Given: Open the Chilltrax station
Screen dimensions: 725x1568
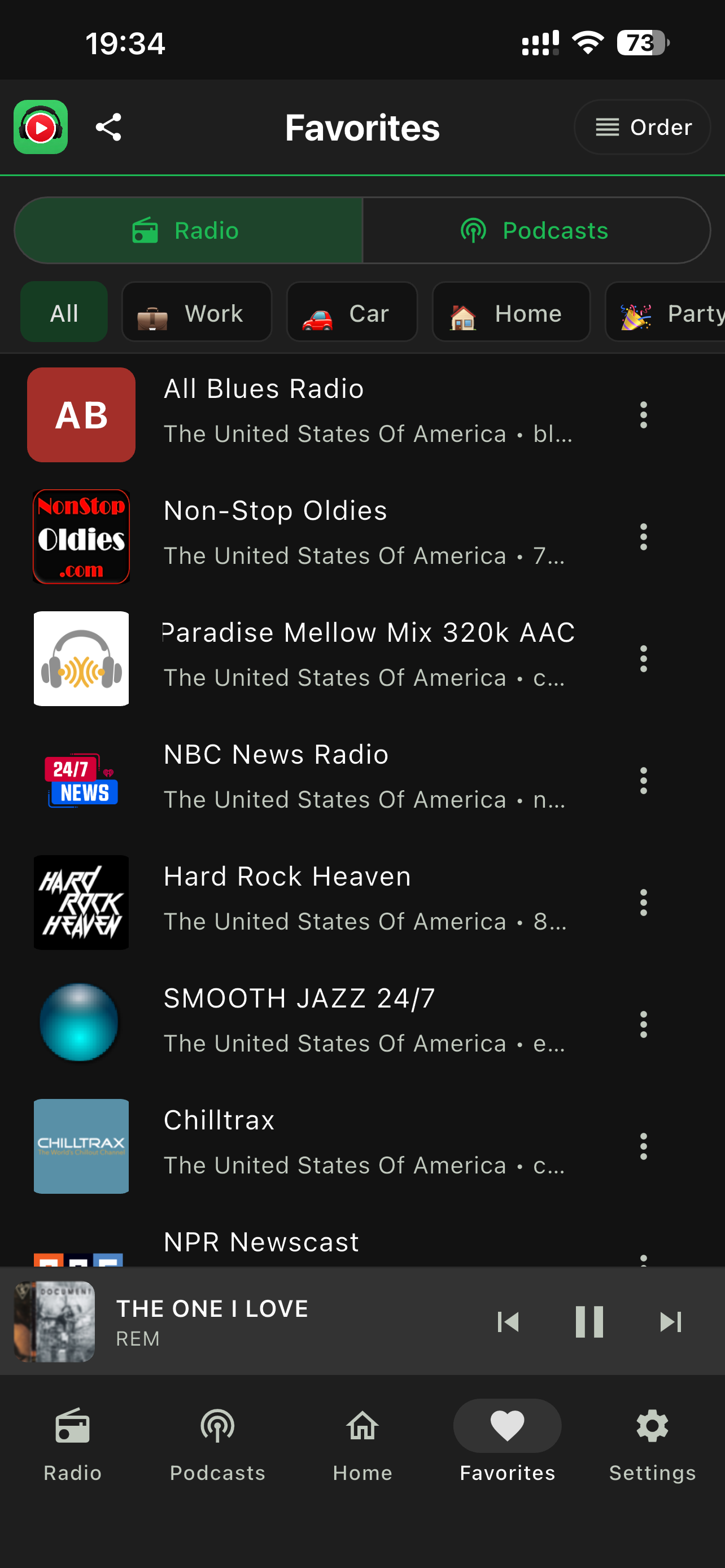Looking at the screenshot, I should pos(317,1146).
